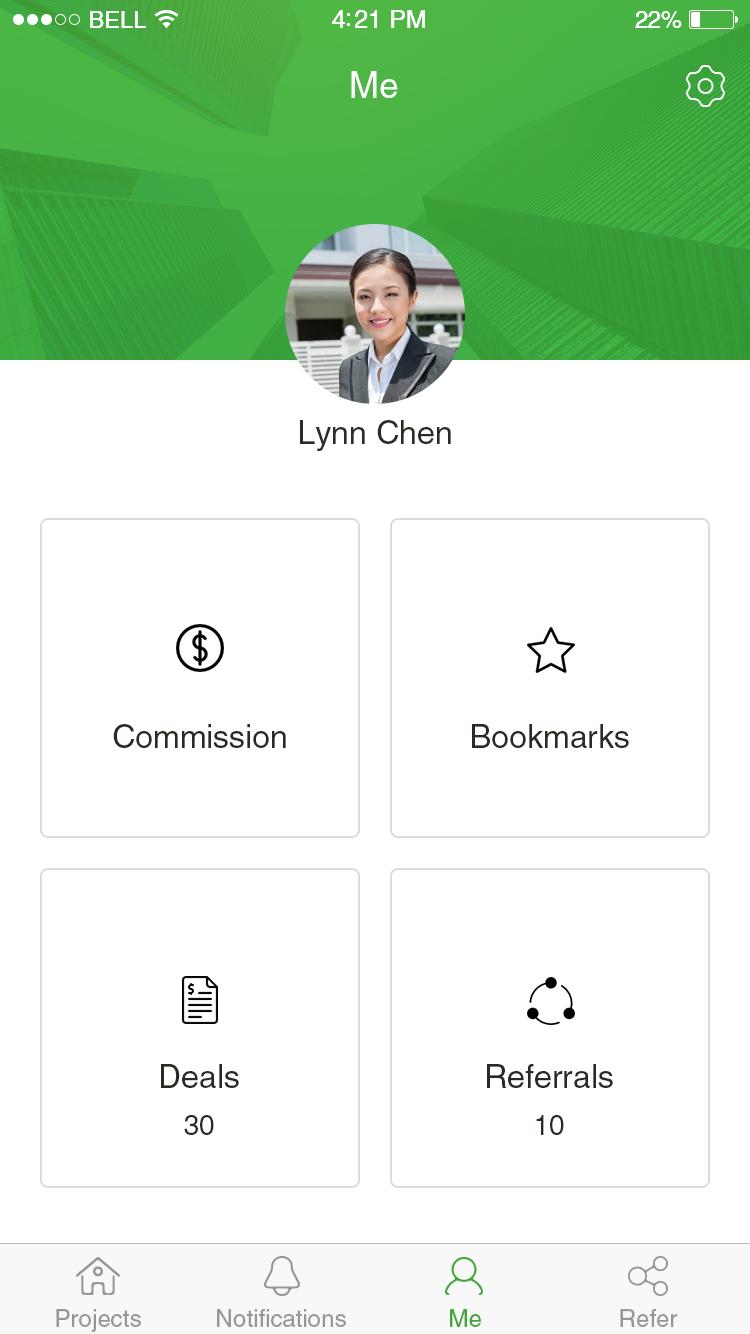
Task: Open the Settings gear icon
Action: 705,86
